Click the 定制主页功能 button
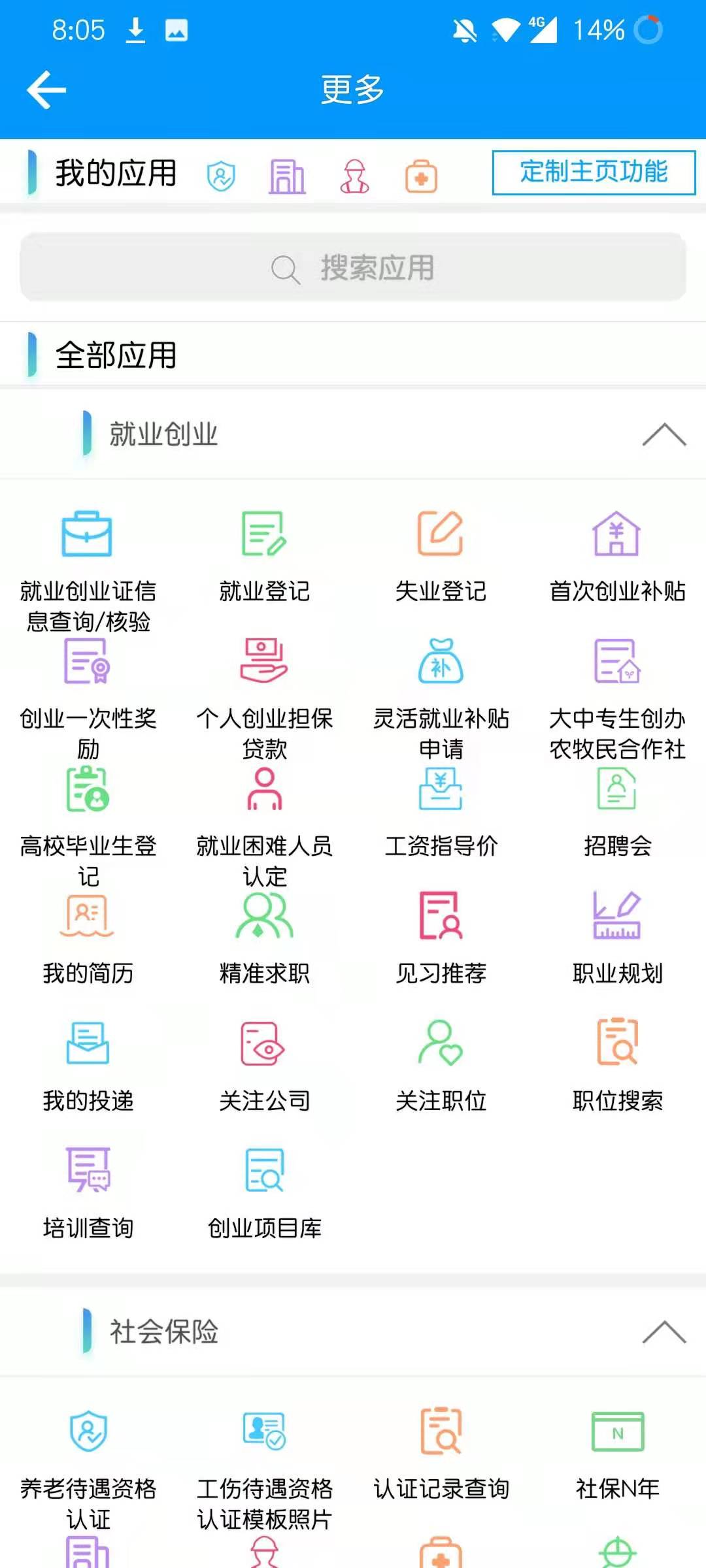Viewport: 706px width, 1568px height. click(x=594, y=173)
